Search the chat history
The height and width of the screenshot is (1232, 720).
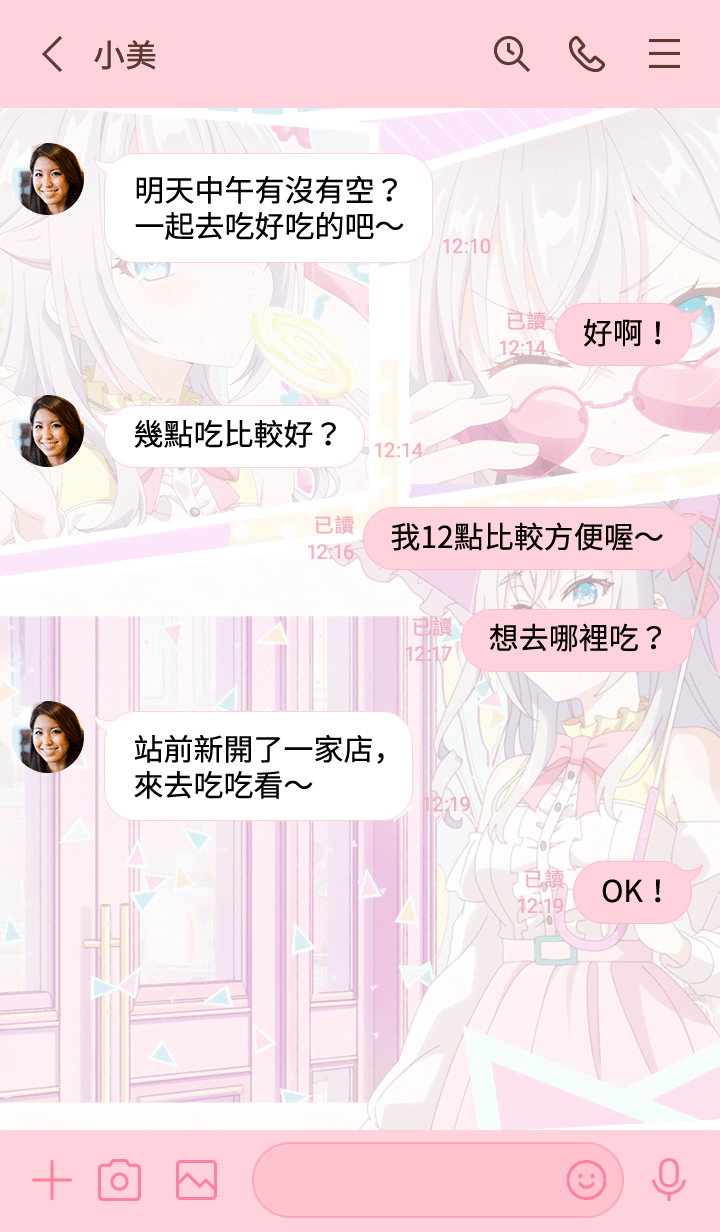[x=511, y=54]
